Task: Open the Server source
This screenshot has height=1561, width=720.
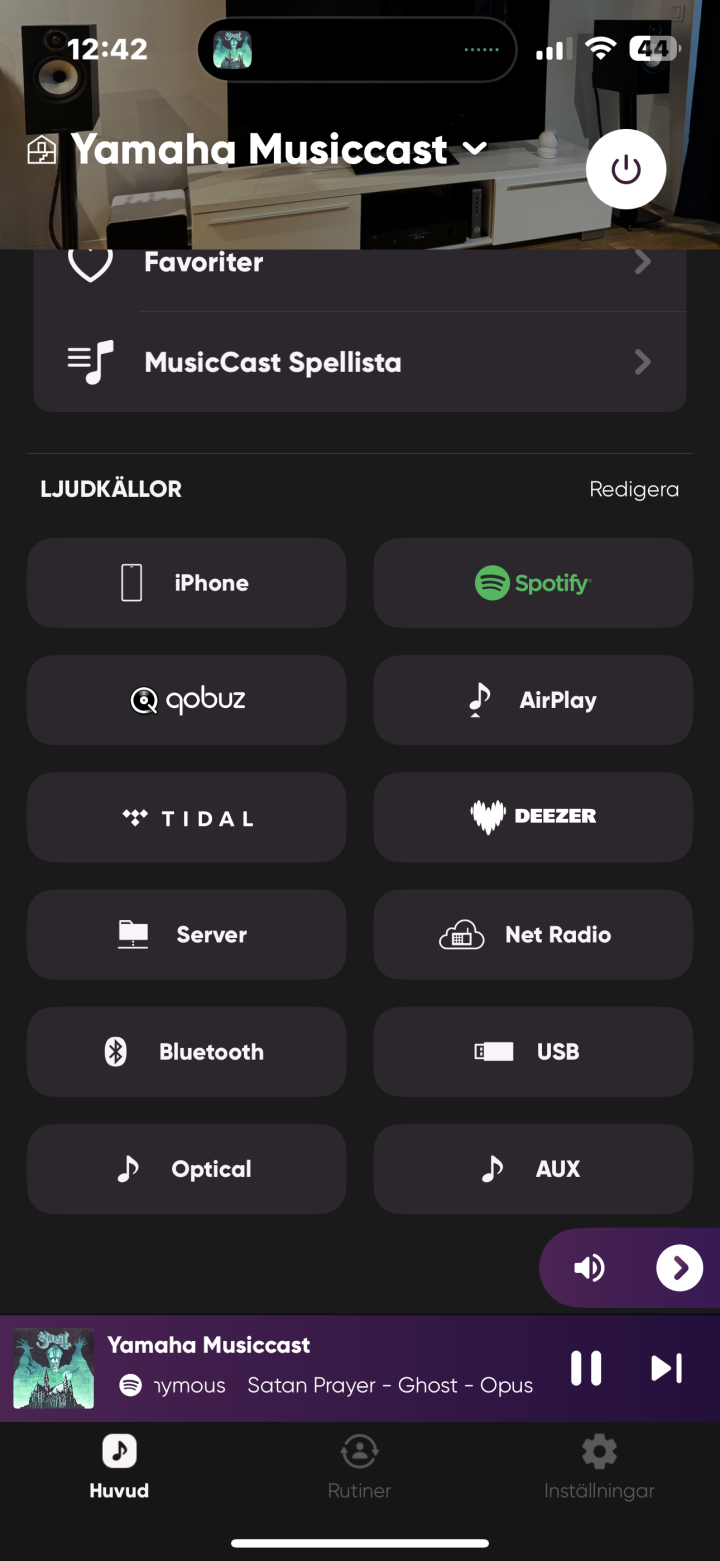Action: [x=187, y=934]
